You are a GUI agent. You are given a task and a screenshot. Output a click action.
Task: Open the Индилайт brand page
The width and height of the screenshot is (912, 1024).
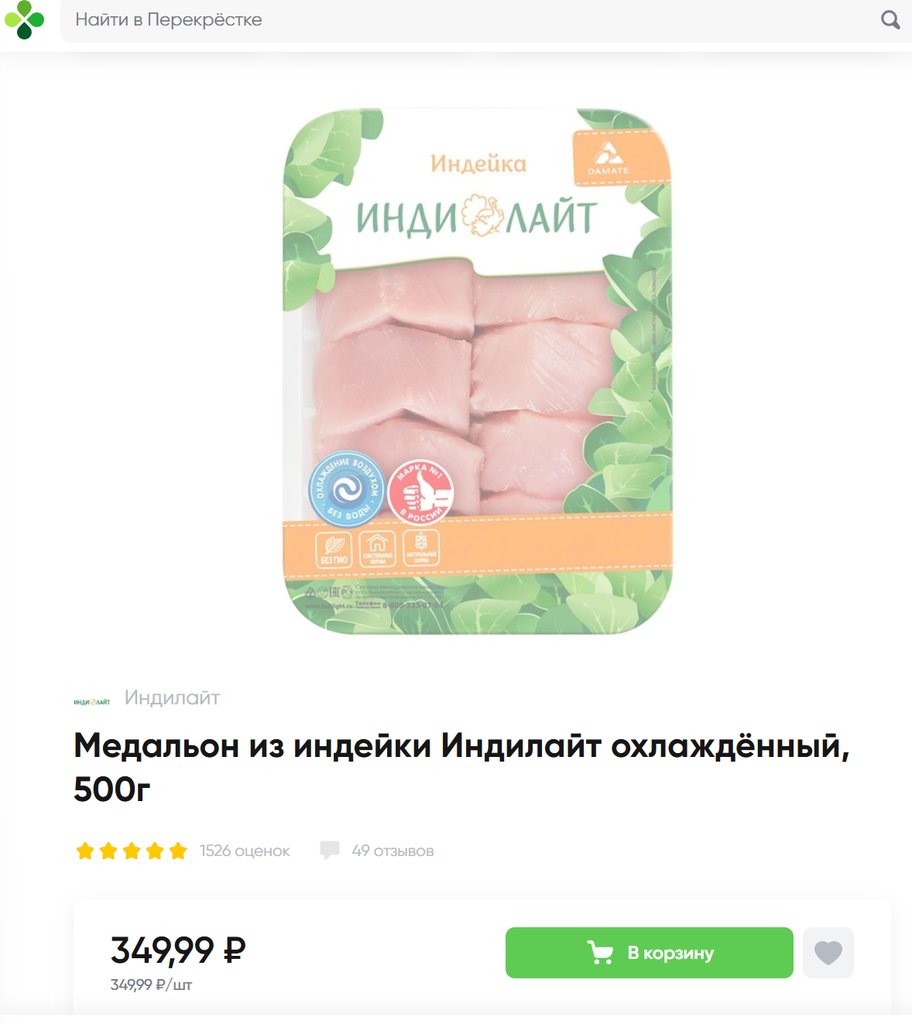171,698
